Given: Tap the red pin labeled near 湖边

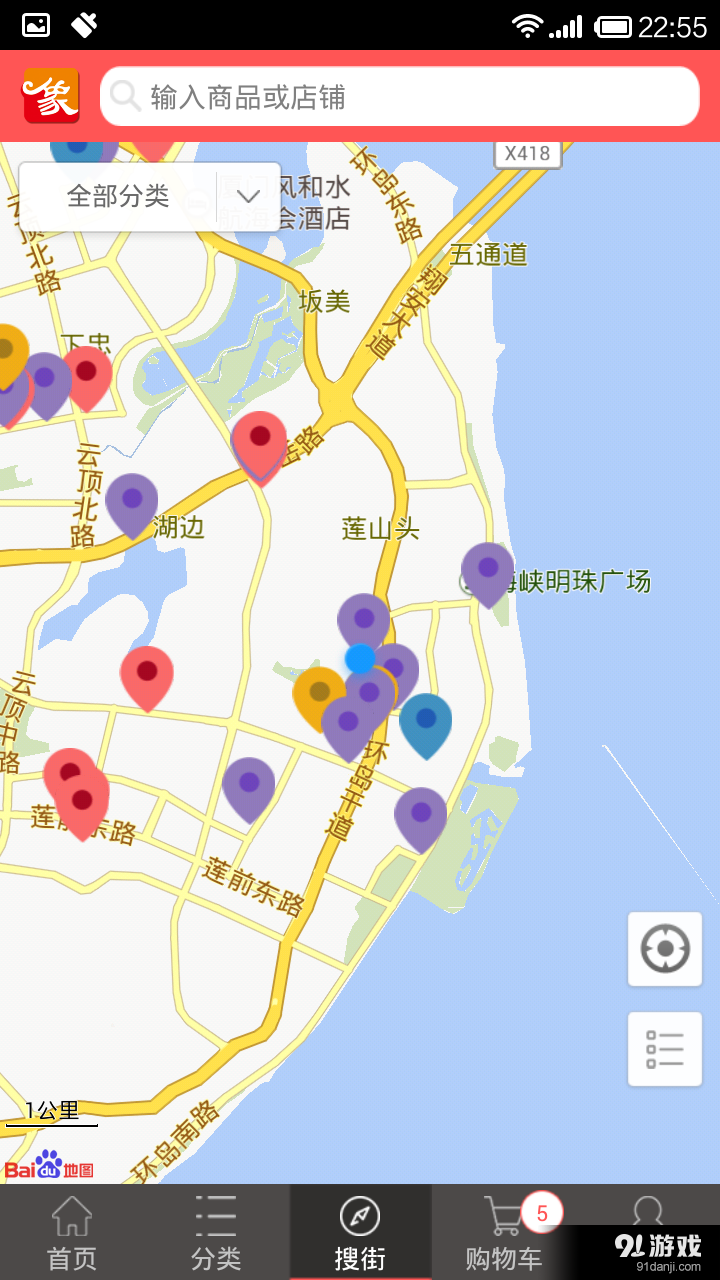Looking at the screenshot, I should pos(259,437).
